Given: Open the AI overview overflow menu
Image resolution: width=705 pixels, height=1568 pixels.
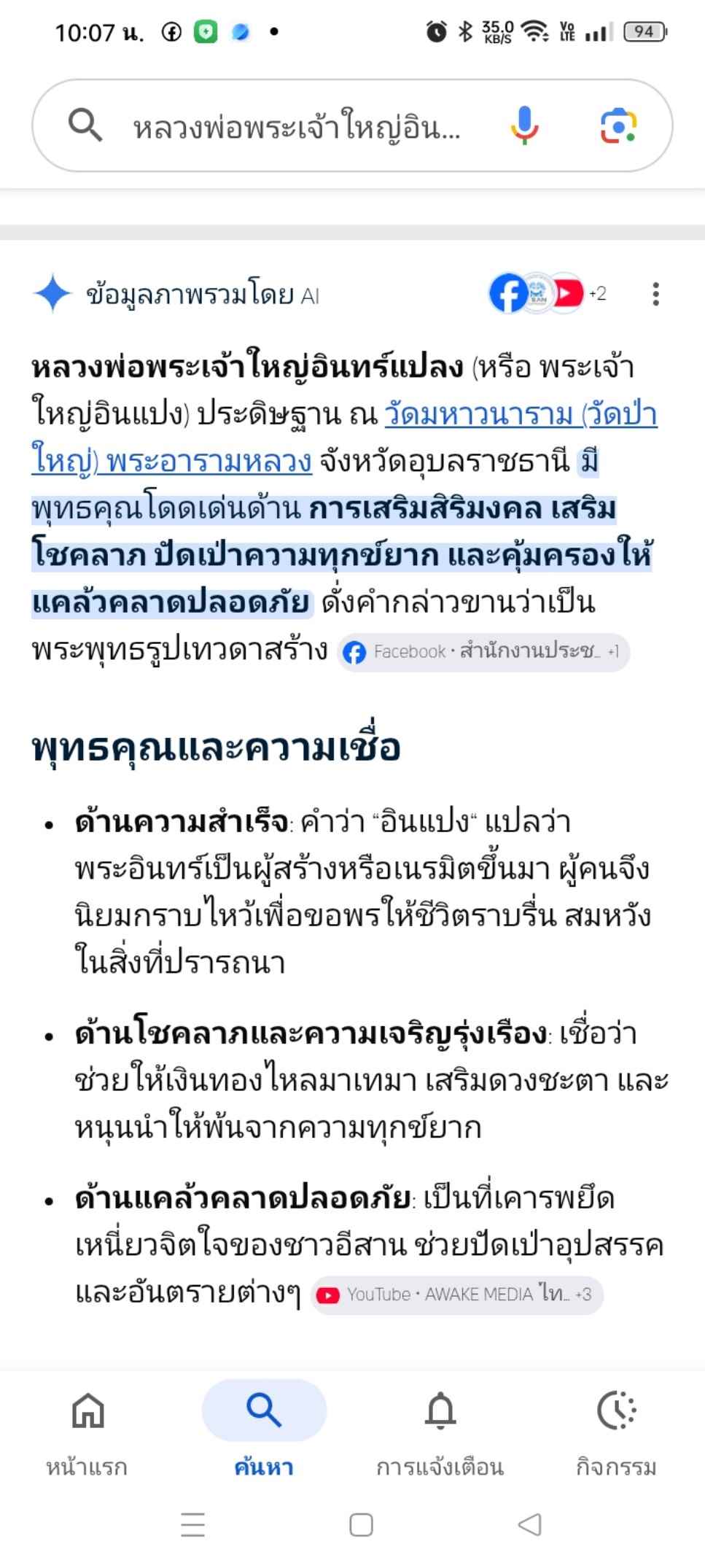Looking at the screenshot, I should (655, 294).
